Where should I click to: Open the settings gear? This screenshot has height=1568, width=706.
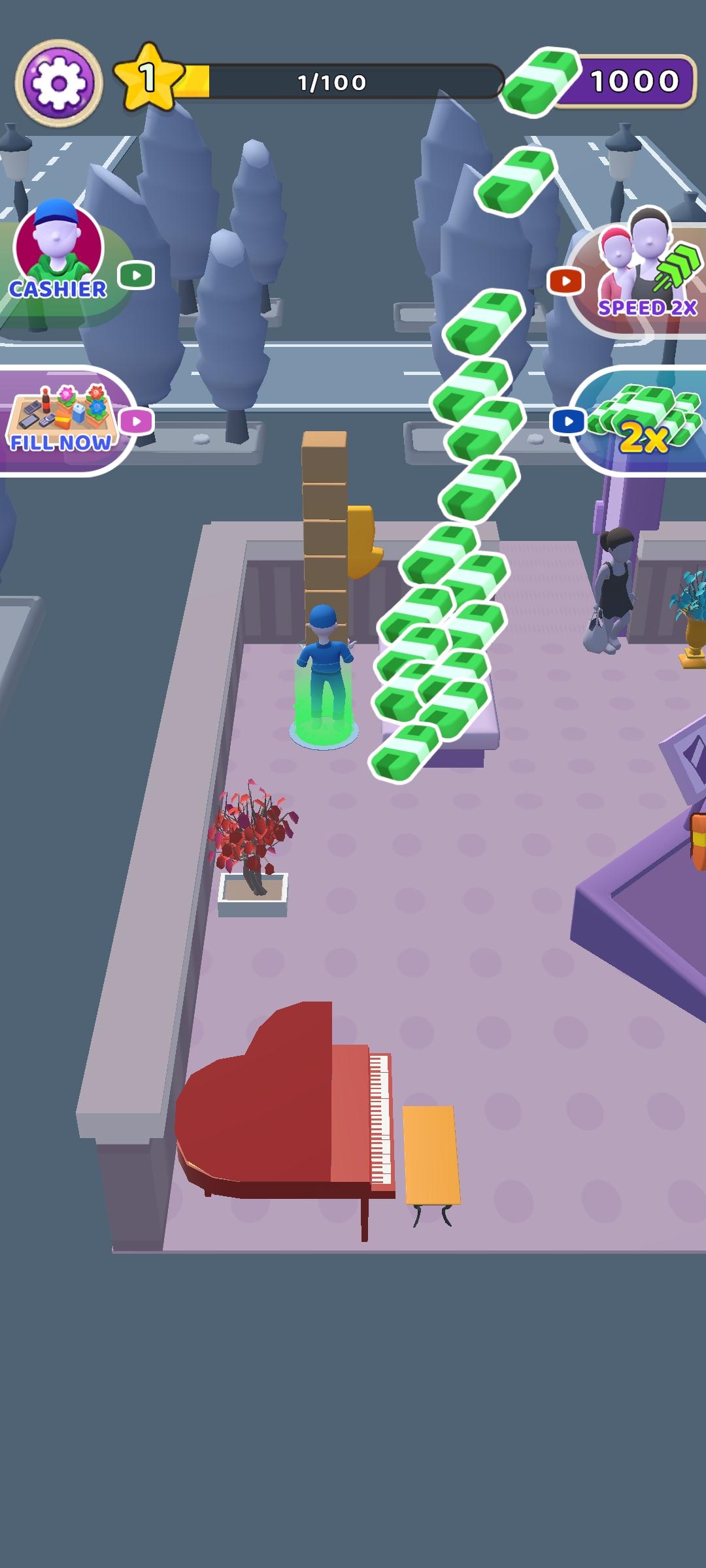click(x=59, y=84)
